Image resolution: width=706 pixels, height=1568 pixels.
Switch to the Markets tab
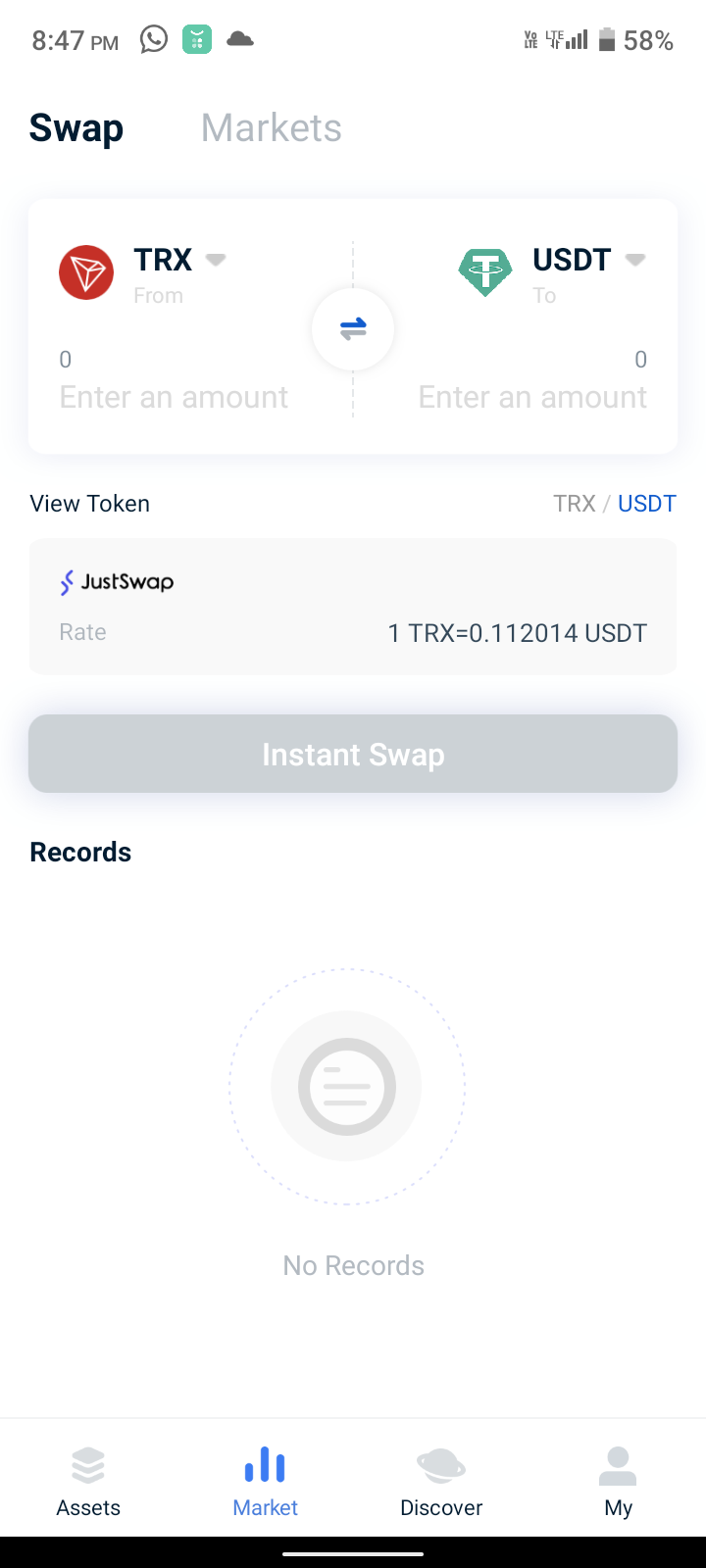(272, 128)
